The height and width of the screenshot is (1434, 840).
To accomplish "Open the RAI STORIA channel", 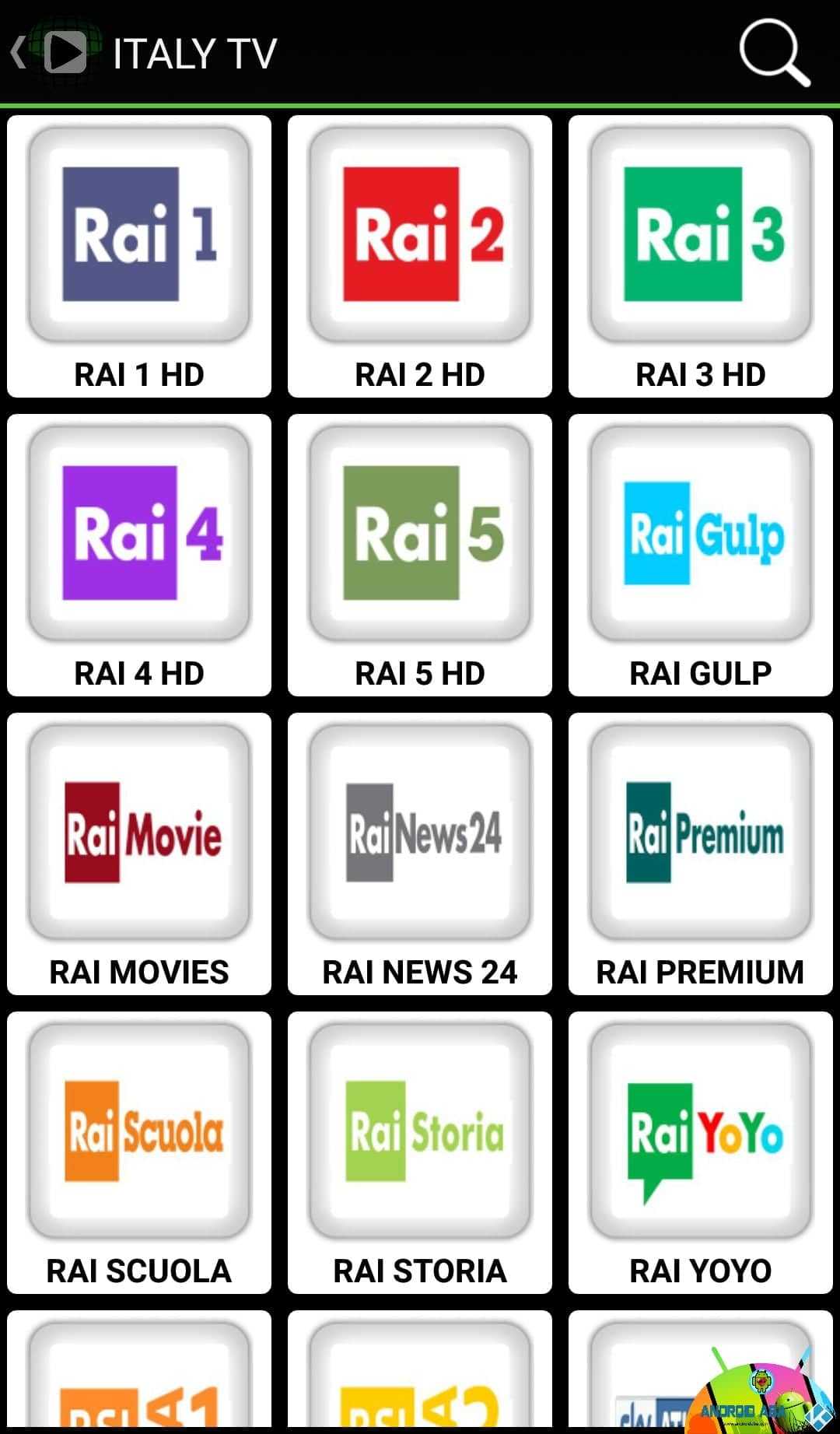I will click(420, 1152).
